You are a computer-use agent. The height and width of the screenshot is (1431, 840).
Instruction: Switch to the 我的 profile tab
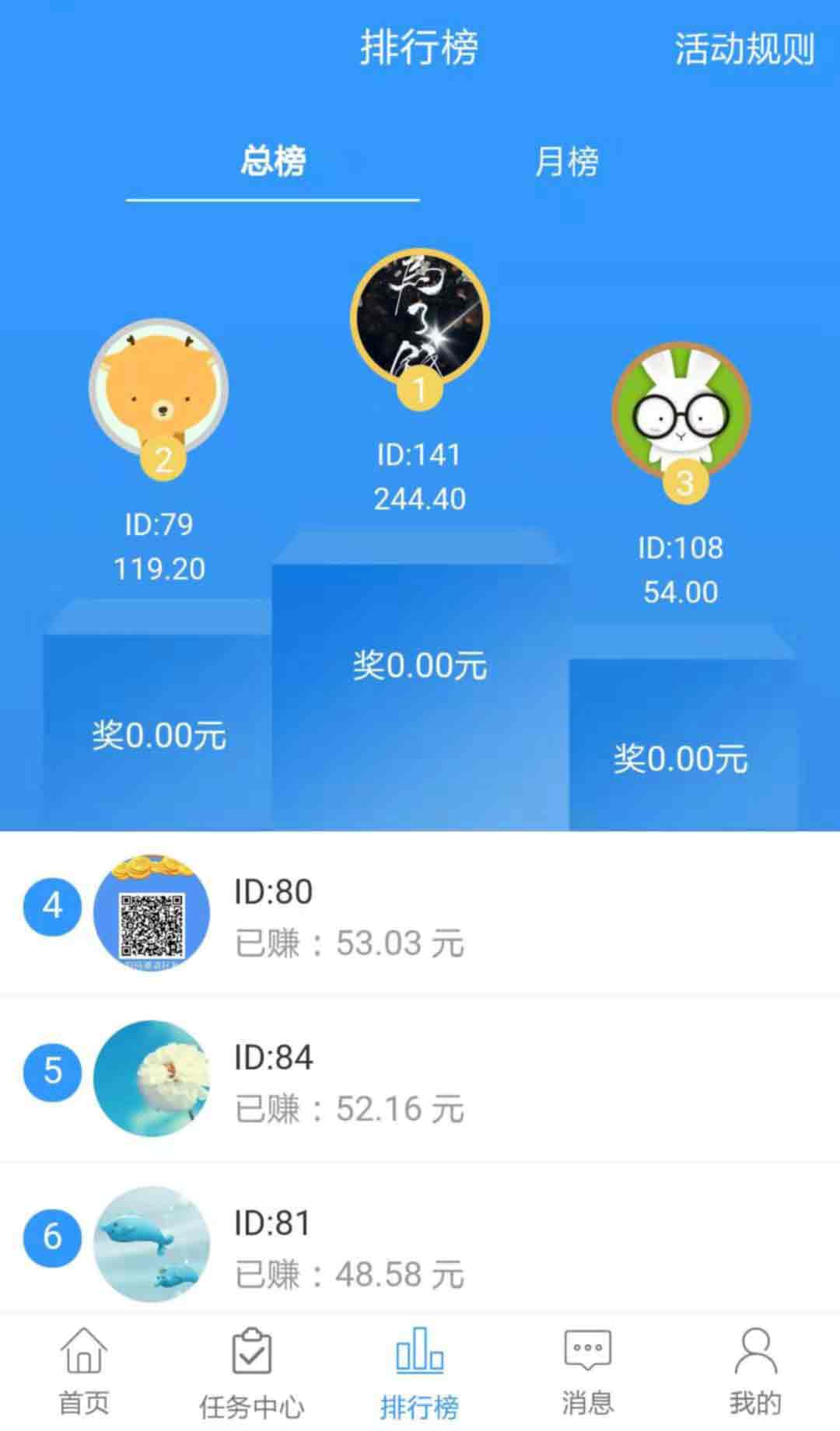(x=755, y=1373)
